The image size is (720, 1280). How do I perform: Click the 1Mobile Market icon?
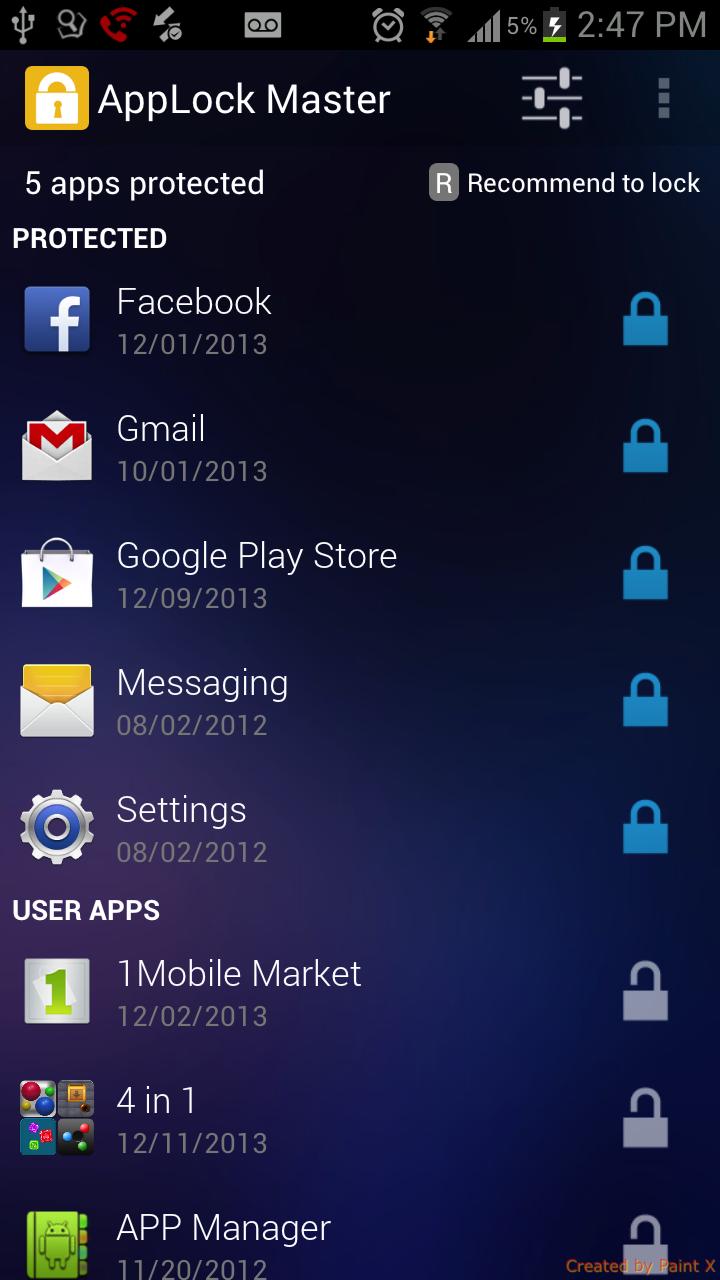click(57, 990)
